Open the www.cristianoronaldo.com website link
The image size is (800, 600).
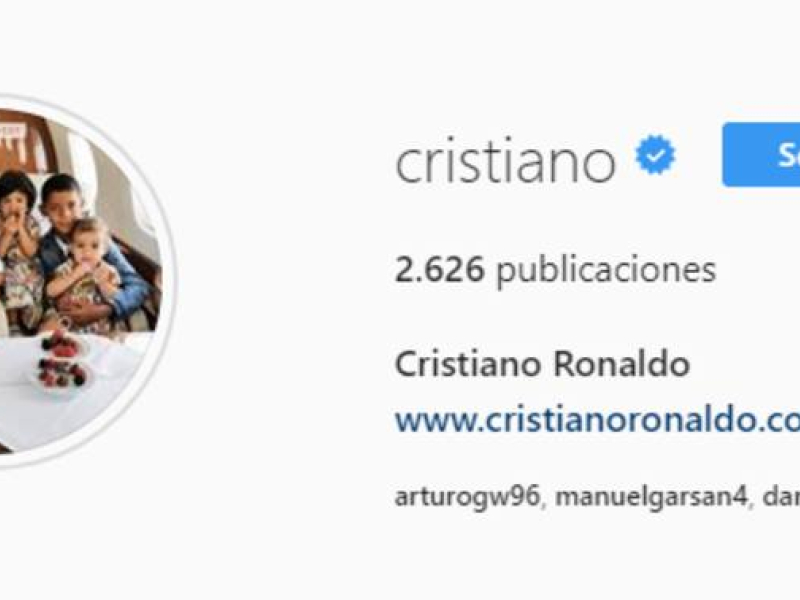click(597, 420)
